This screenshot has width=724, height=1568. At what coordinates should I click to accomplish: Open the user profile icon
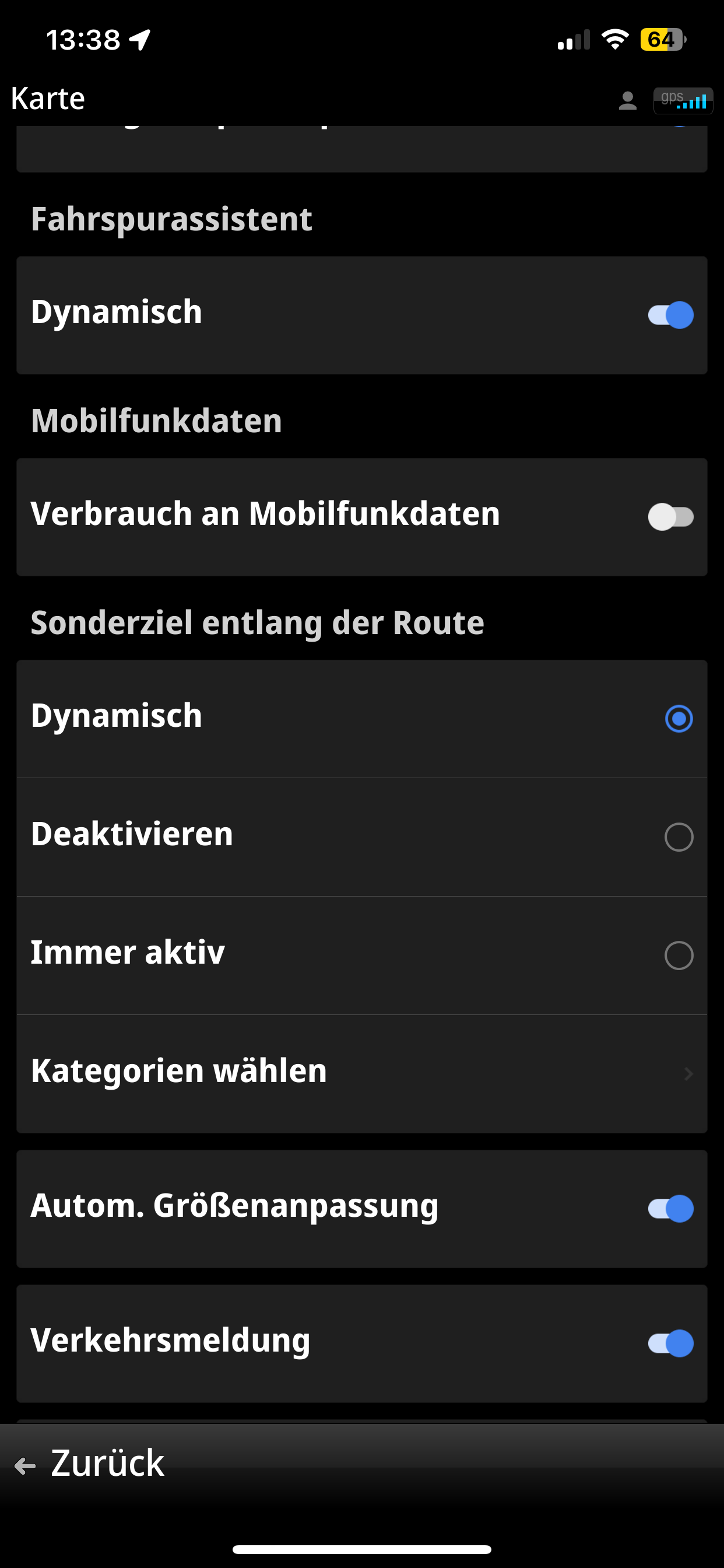pyautogui.click(x=627, y=100)
